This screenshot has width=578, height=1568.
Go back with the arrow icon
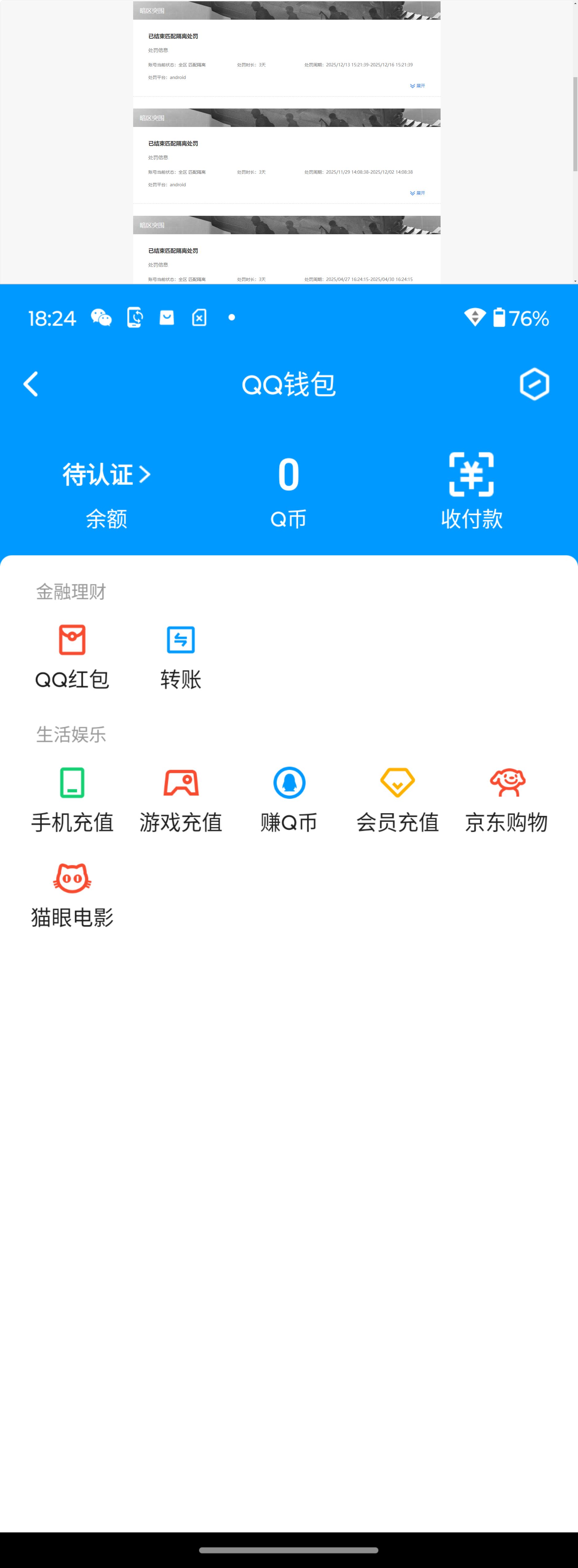31,384
